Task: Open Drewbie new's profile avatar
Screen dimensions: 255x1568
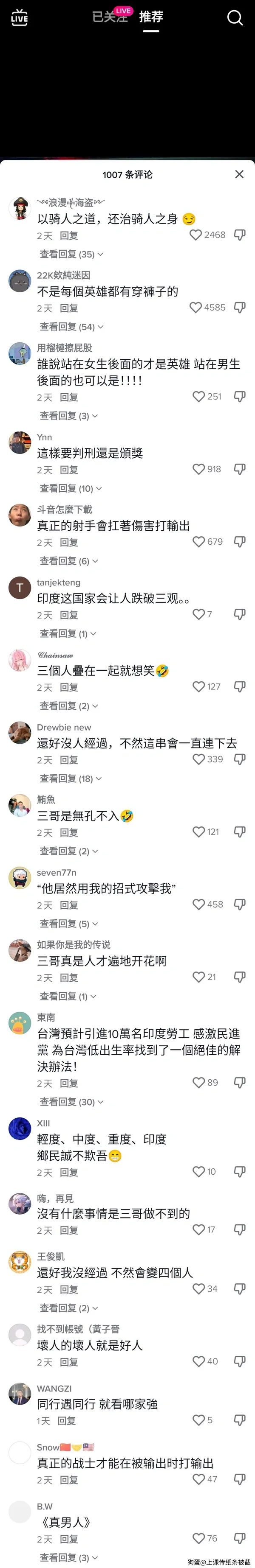Action: [x=20, y=733]
